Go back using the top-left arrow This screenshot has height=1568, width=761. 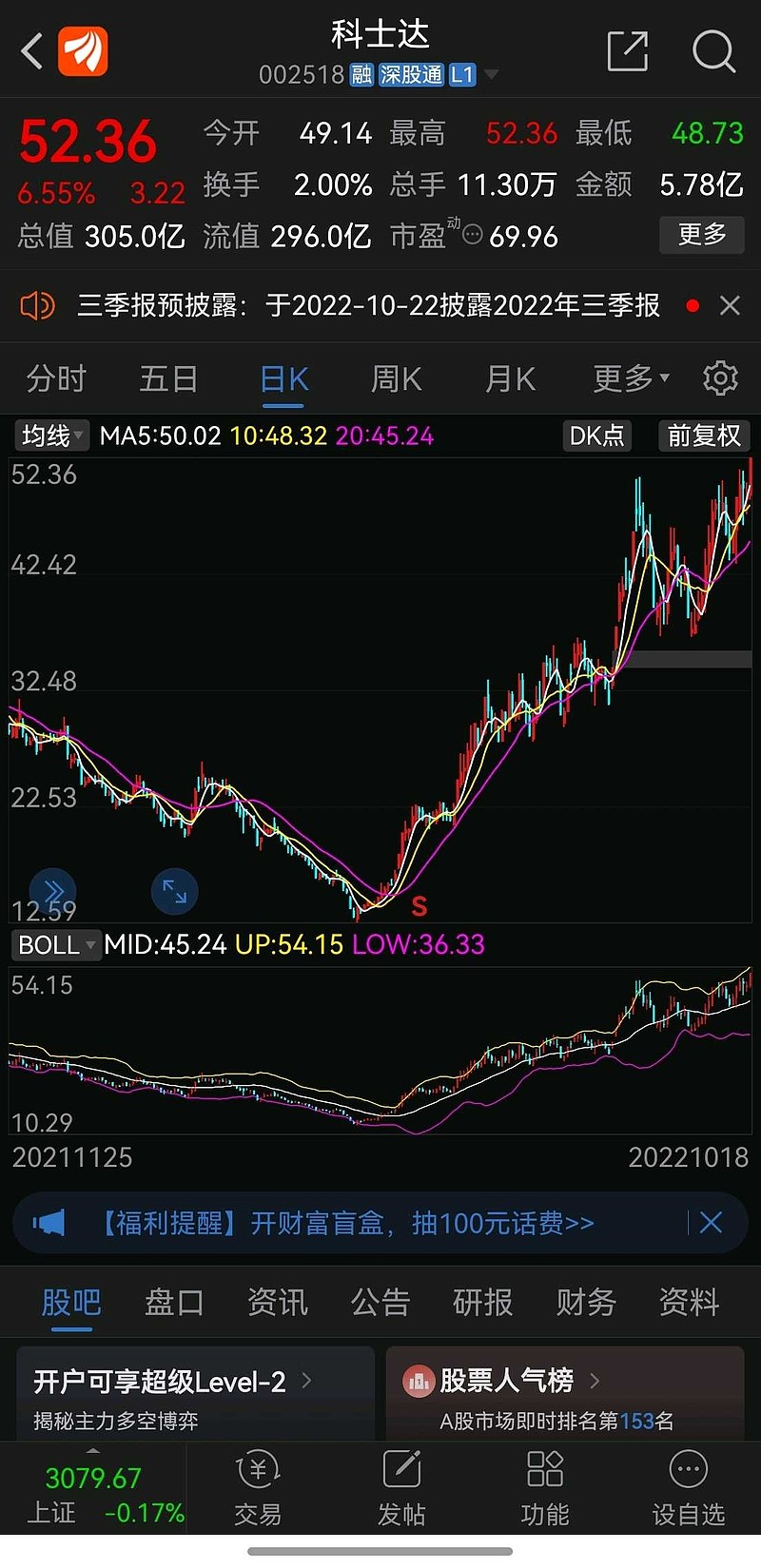(32, 51)
